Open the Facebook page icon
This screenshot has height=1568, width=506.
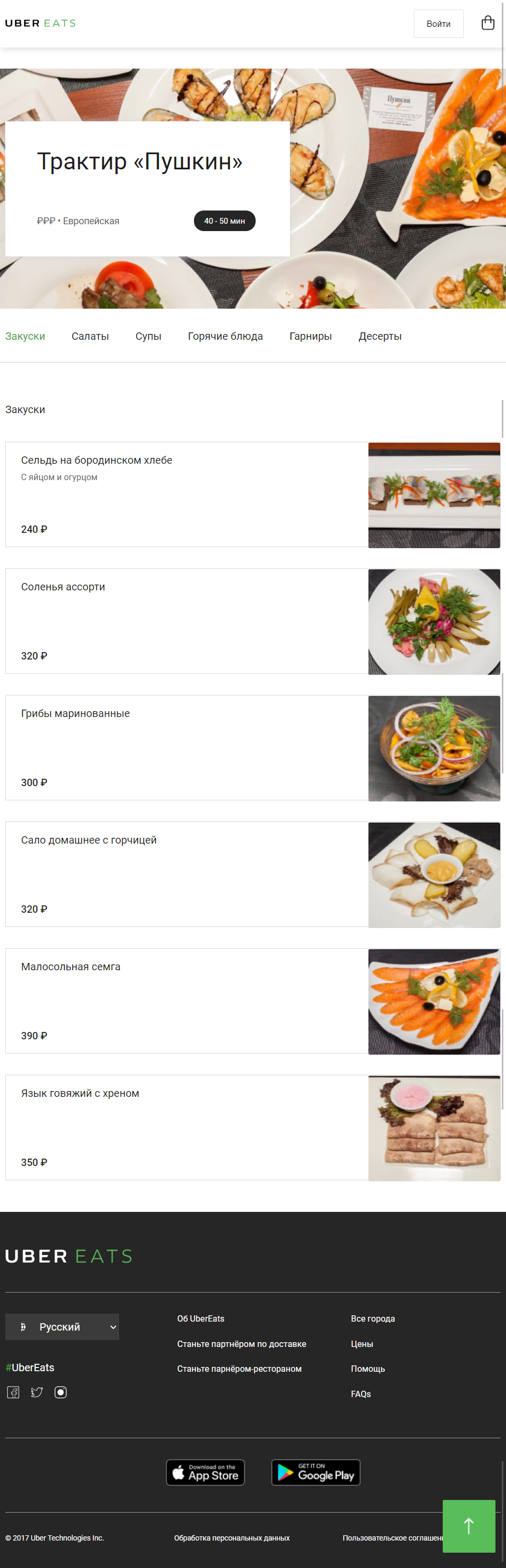coord(13,1392)
